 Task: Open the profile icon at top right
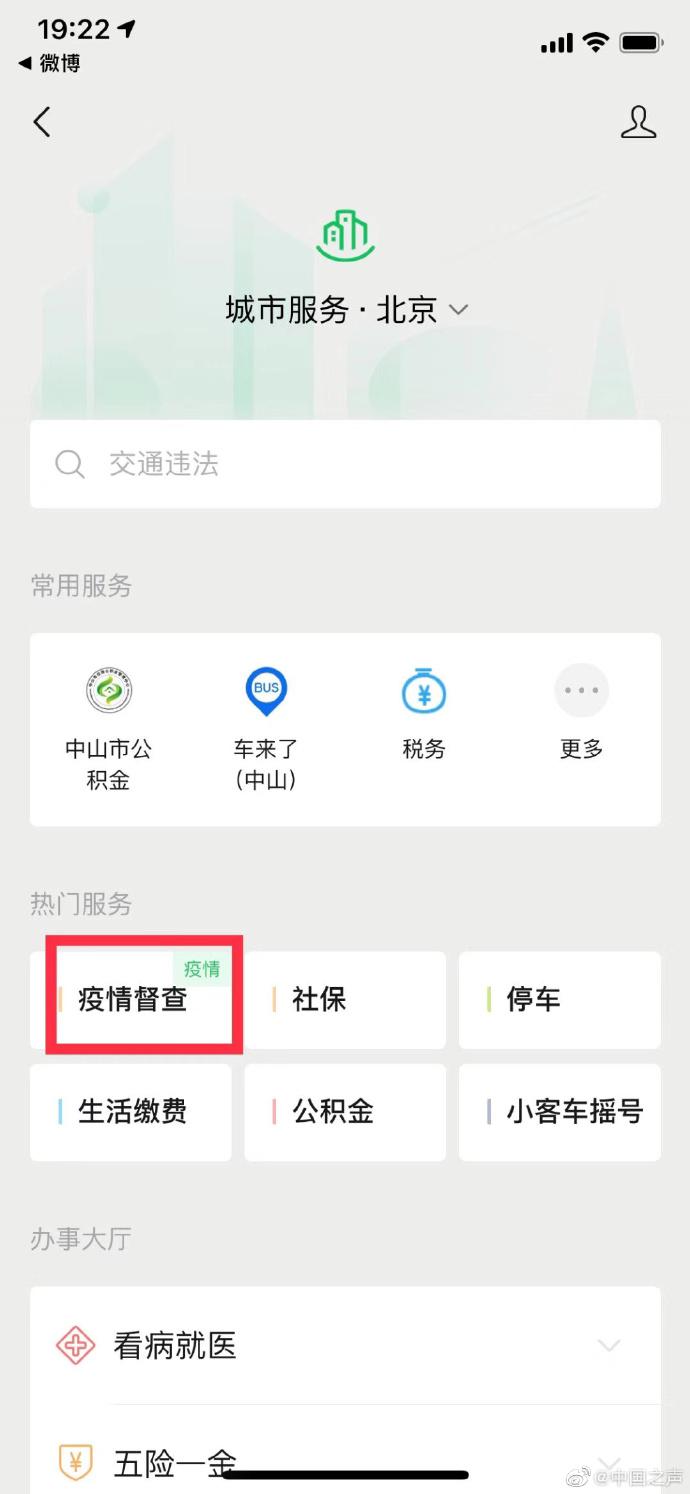[x=638, y=122]
